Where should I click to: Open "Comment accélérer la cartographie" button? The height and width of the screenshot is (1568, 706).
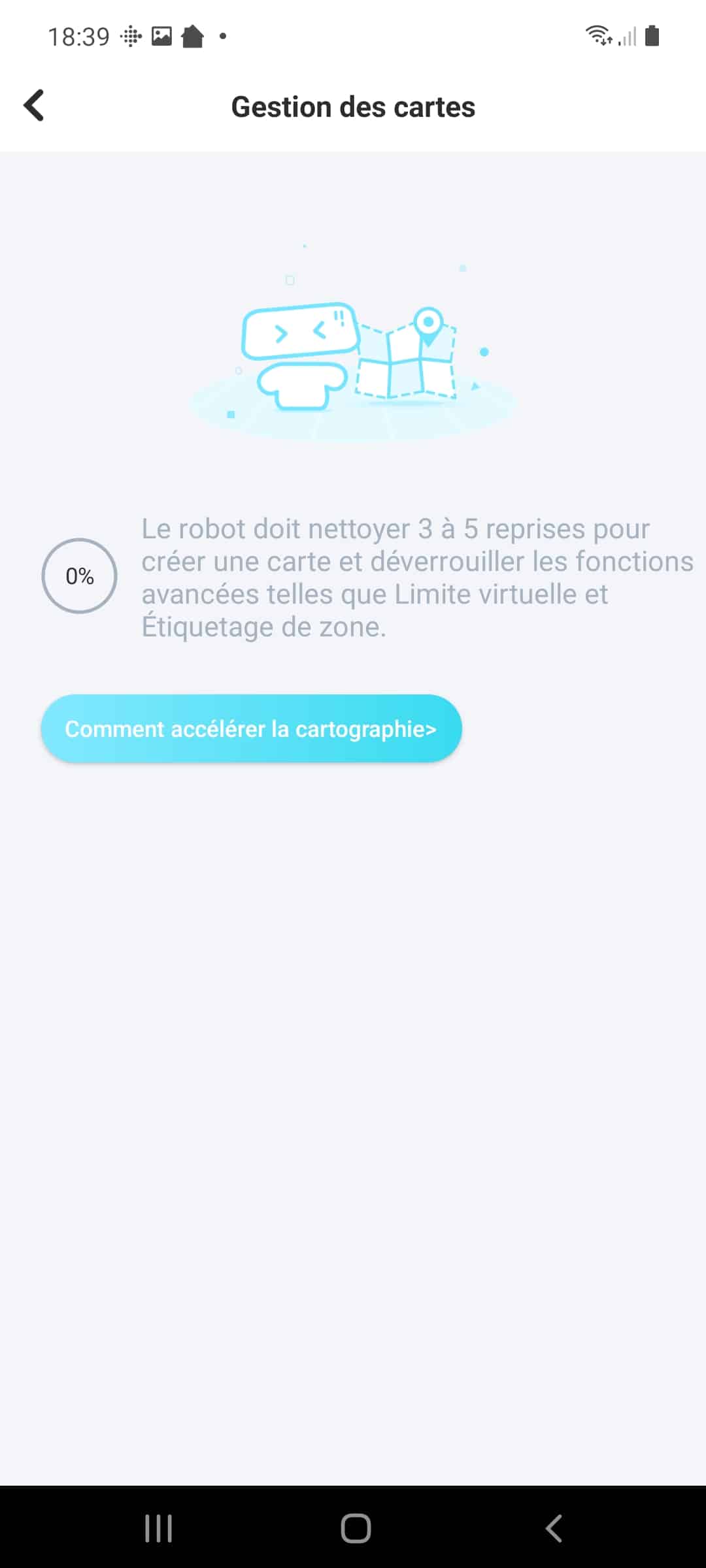point(251,728)
